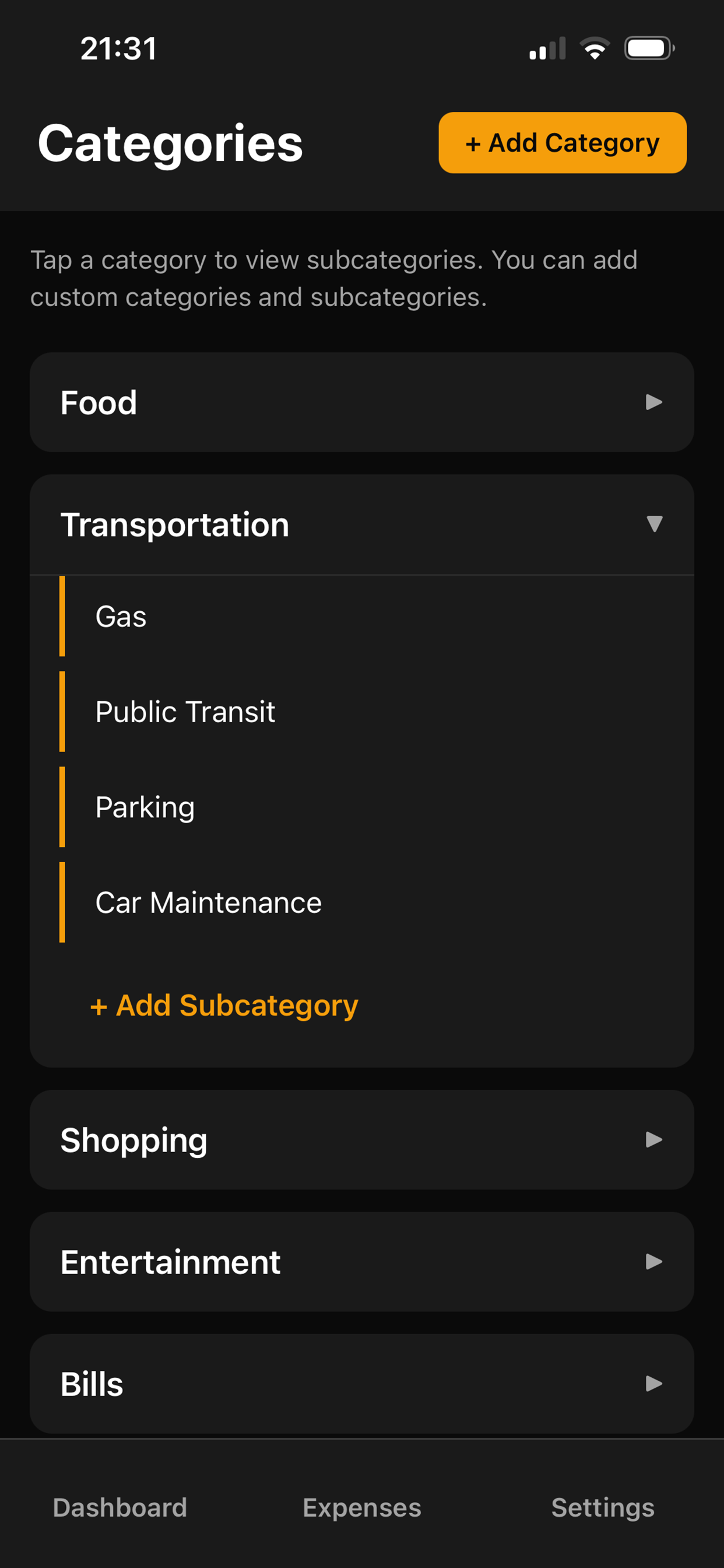Tap the Transportation disclosure triangle
The width and height of the screenshot is (724, 1568).
654,524
